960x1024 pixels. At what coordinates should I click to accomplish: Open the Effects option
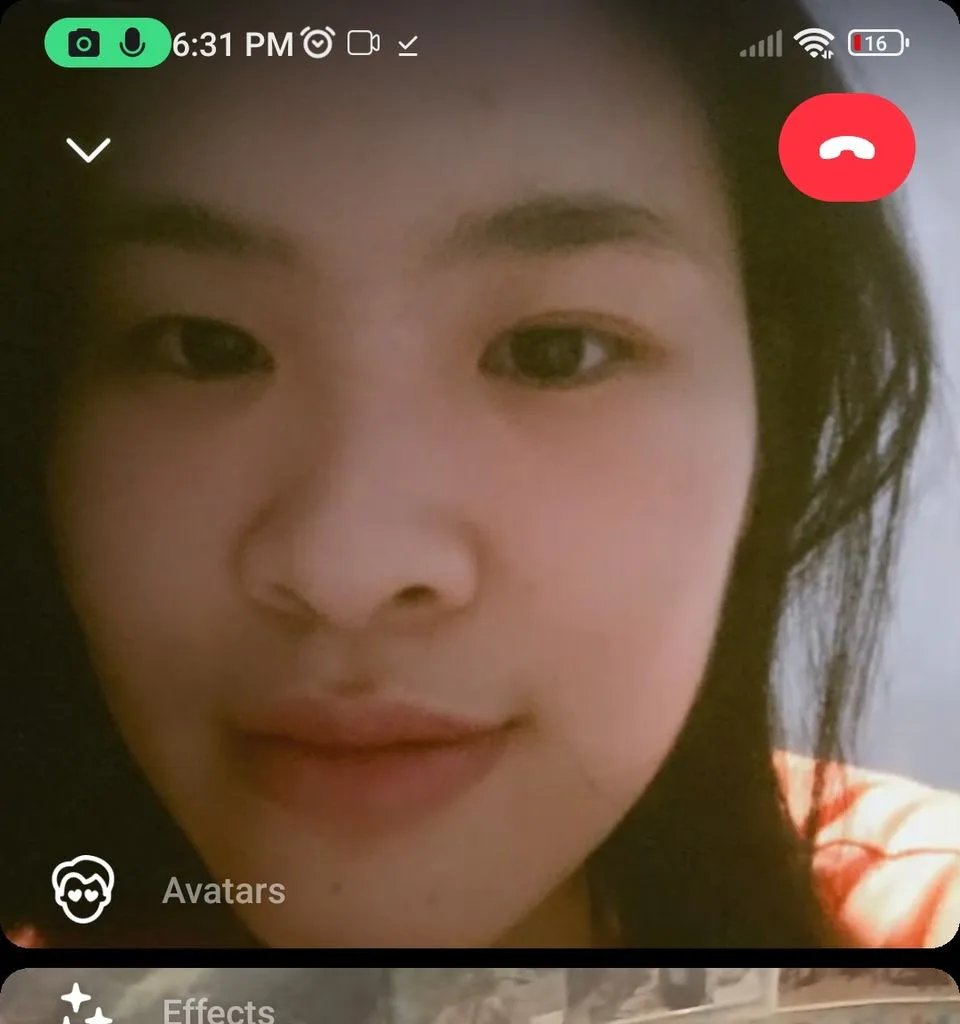pyautogui.click(x=167, y=1005)
